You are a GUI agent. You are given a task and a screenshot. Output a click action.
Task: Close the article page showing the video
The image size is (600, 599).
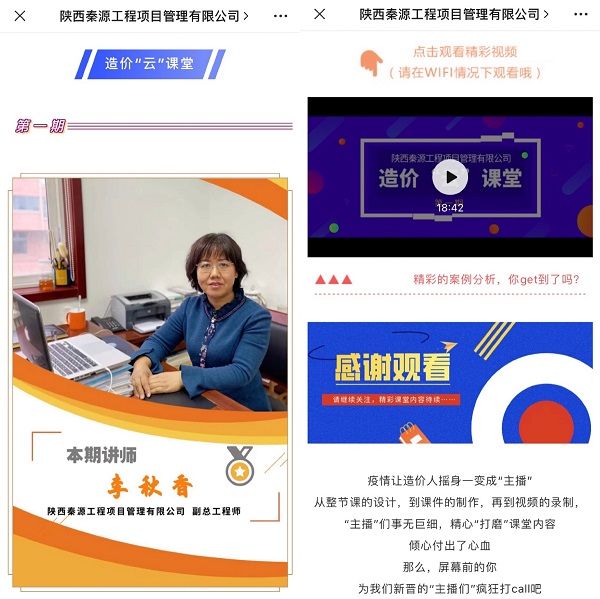click(x=320, y=15)
